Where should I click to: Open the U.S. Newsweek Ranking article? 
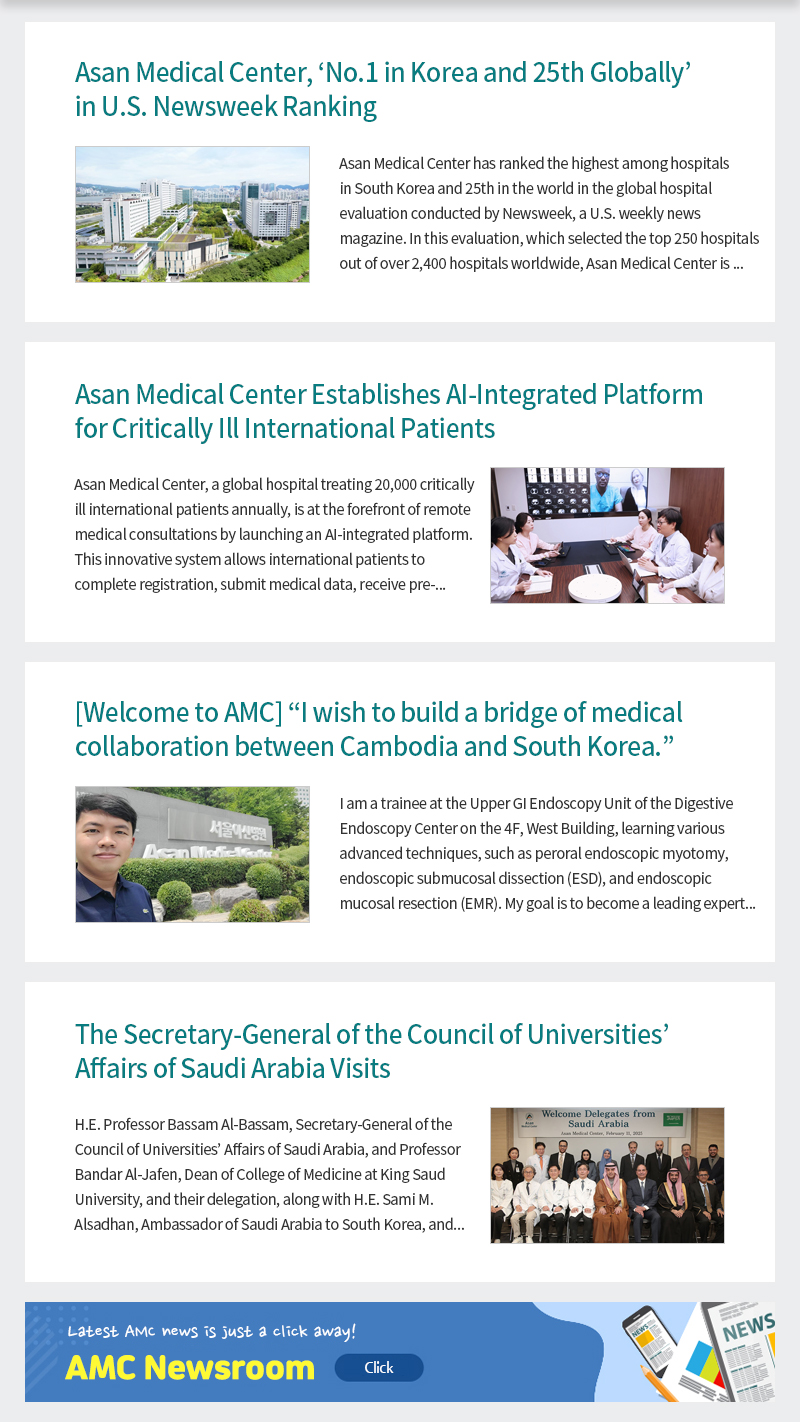(x=383, y=89)
